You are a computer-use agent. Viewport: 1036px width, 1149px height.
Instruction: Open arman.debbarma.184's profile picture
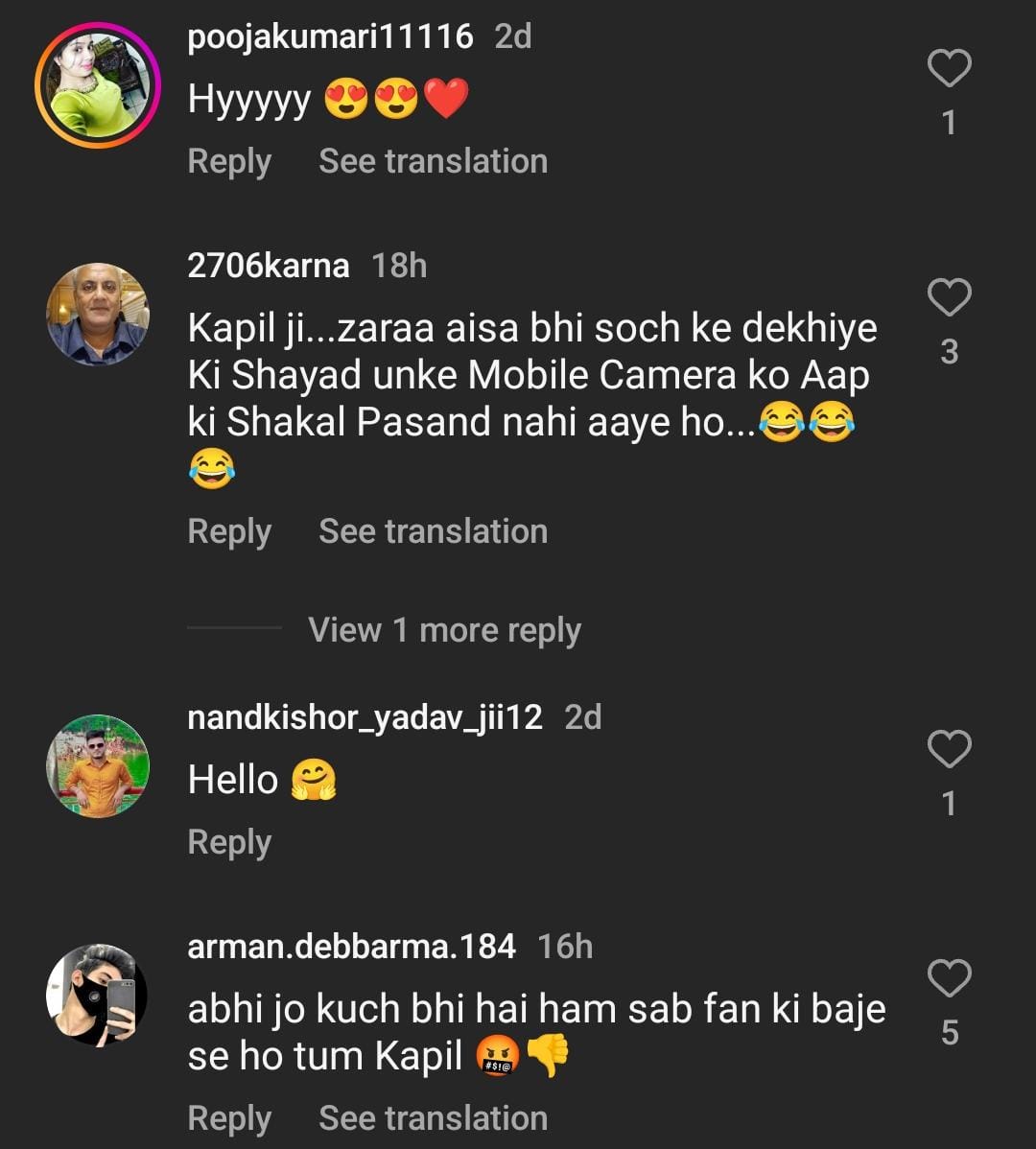pyautogui.click(x=97, y=995)
